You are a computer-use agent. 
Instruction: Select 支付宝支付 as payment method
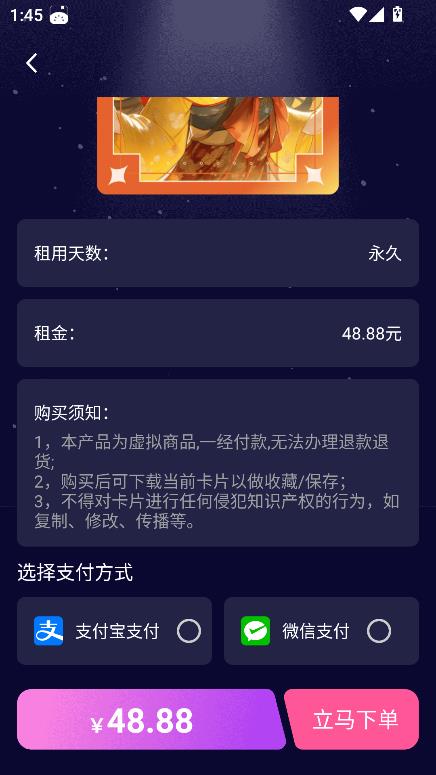[114, 631]
